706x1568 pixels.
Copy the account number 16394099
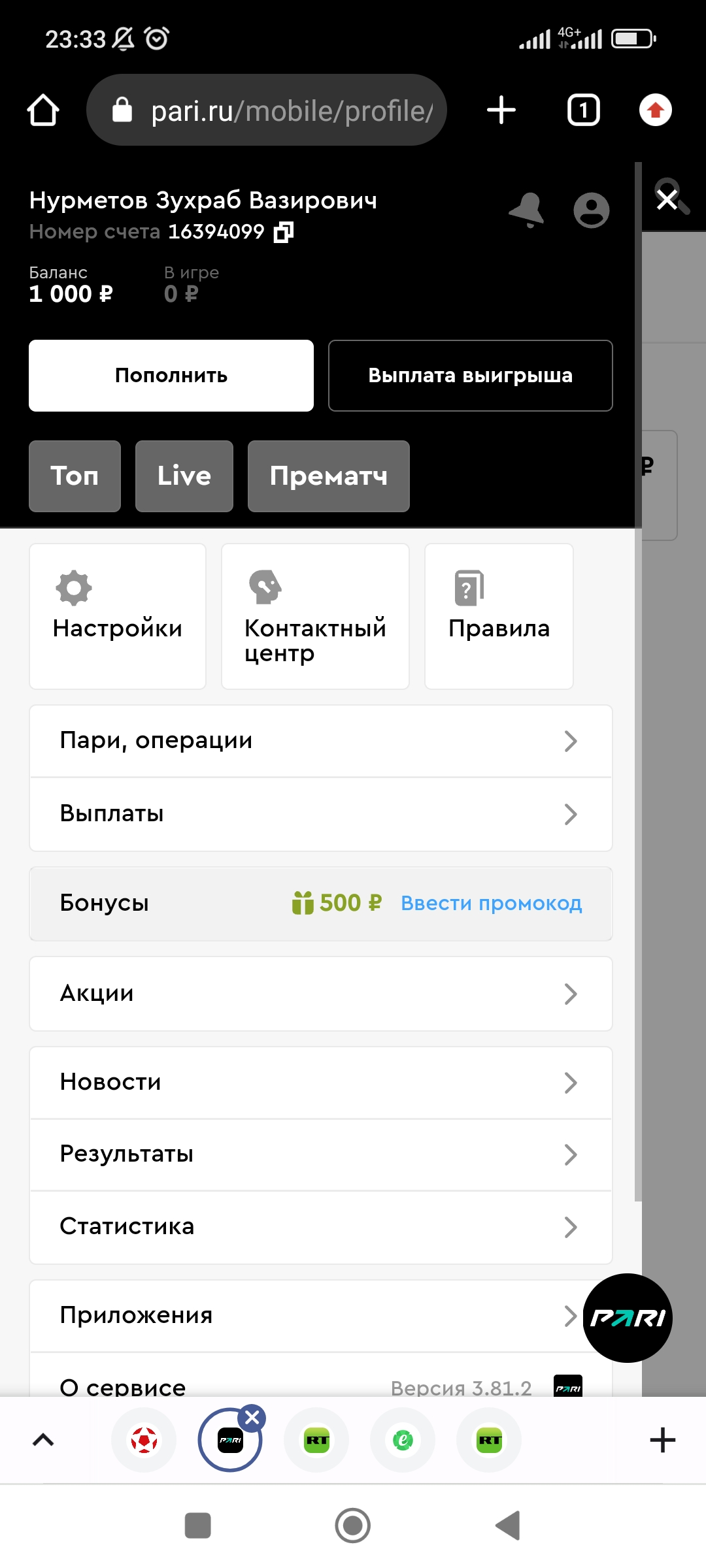tap(284, 232)
